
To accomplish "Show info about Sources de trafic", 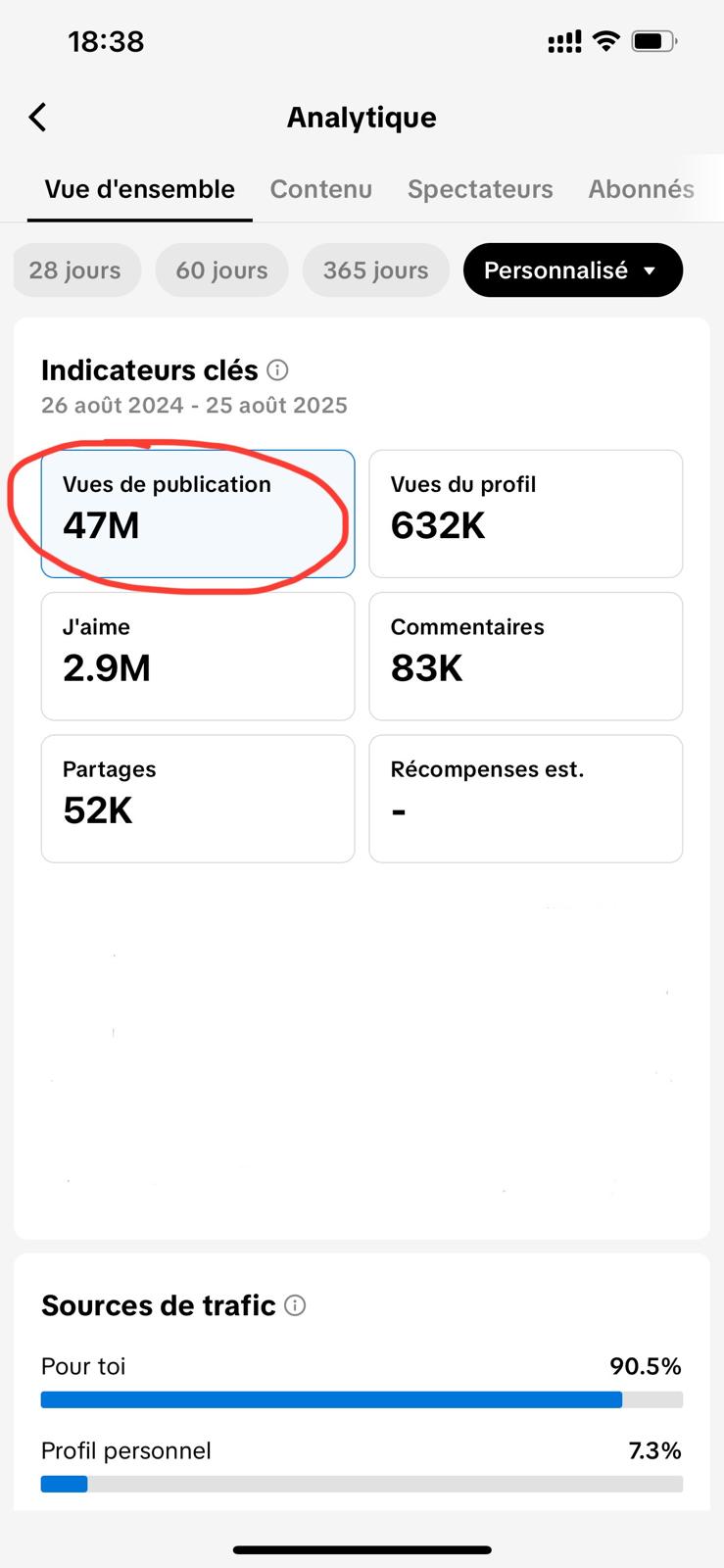I will 295,1305.
